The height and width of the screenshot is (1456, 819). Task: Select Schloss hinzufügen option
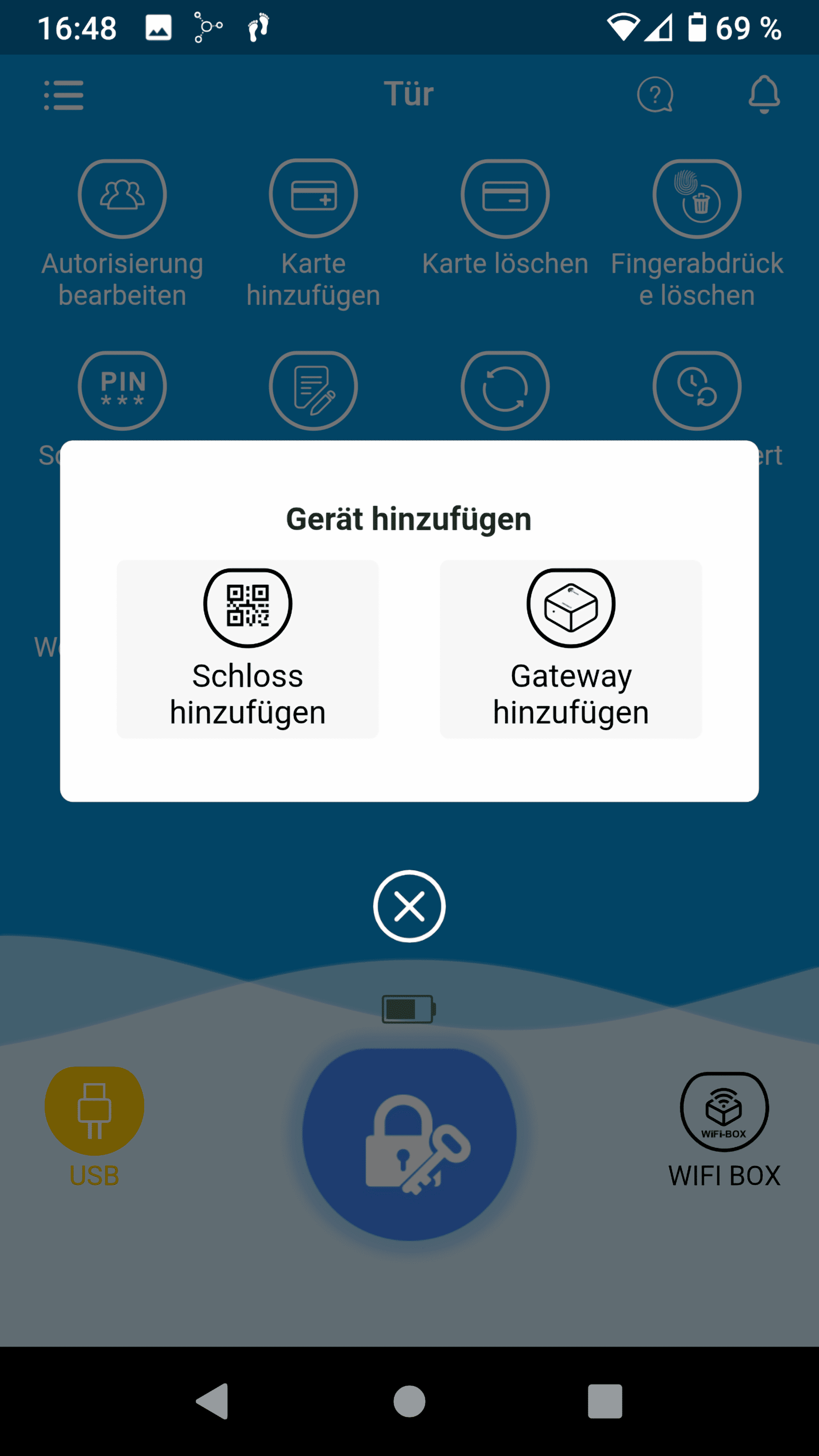coord(247,649)
